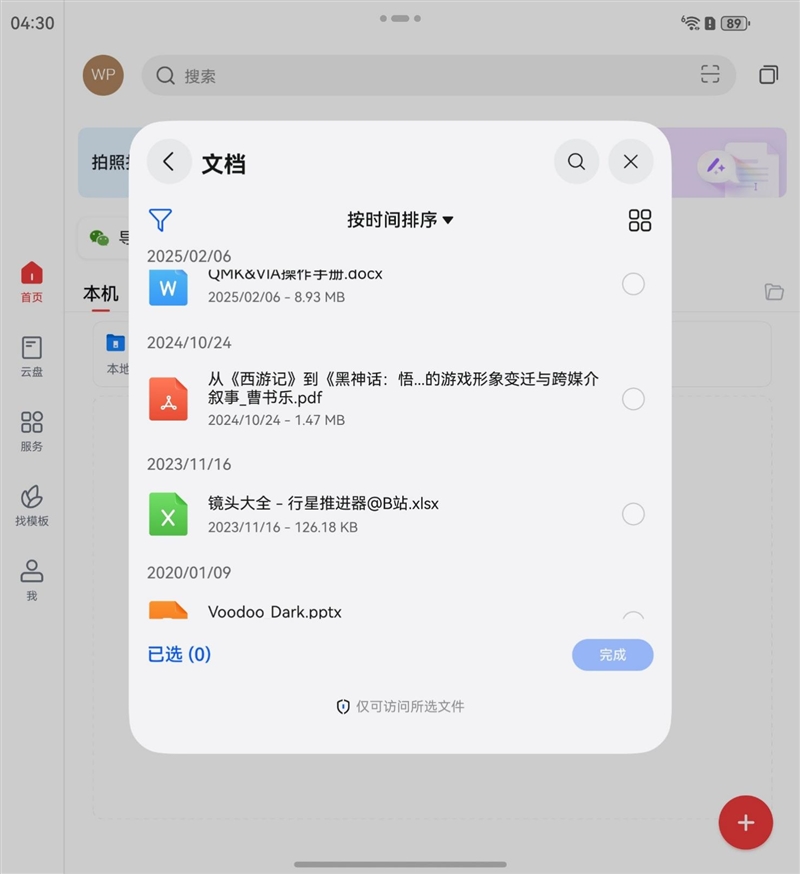Switch to grid view in the document picker
The width and height of the screenshot is (800, 874).
(639, 220)
